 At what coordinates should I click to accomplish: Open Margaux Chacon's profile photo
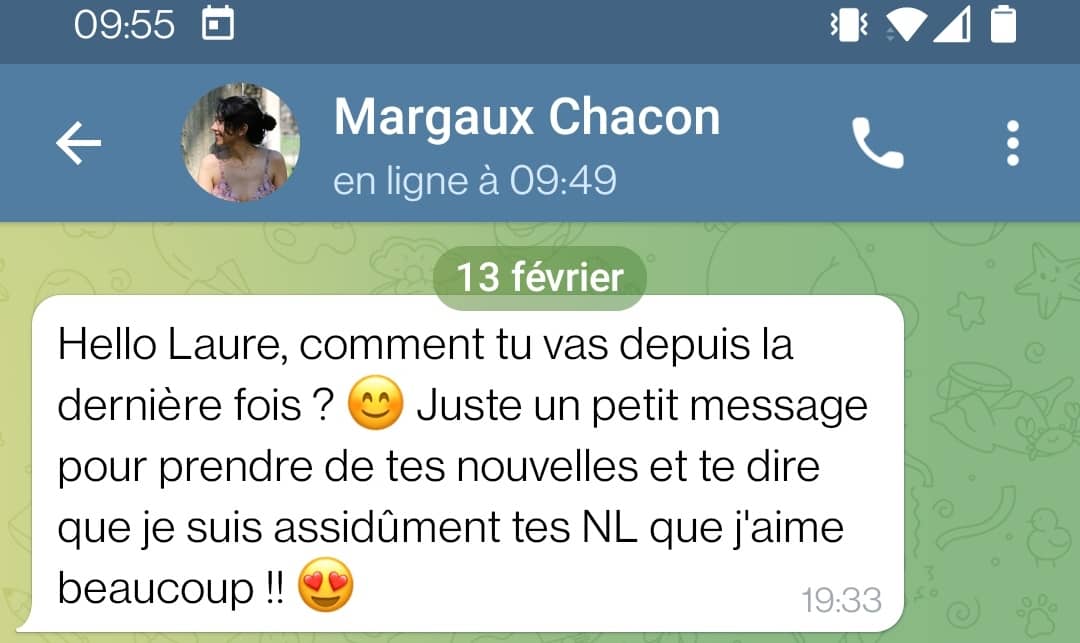(x=240, y=143)
